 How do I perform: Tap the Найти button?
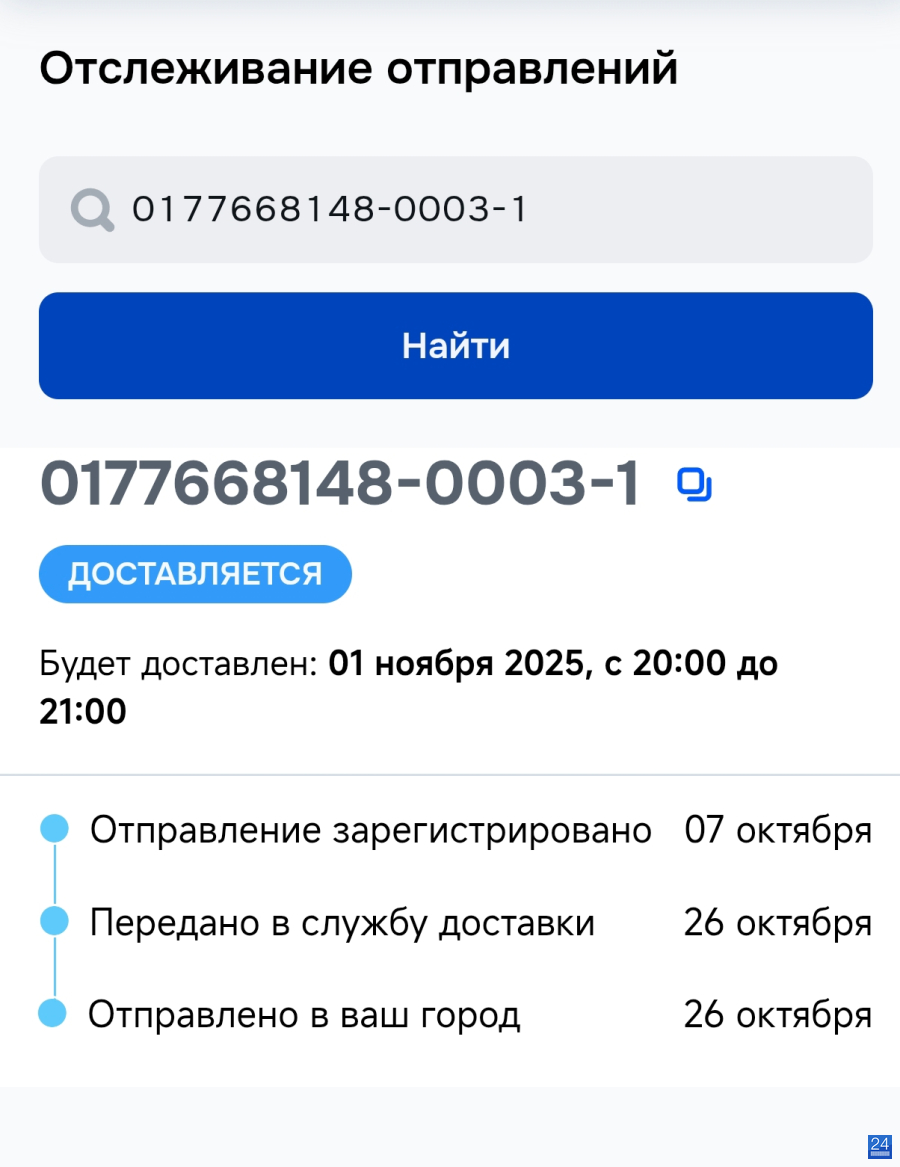tap(455, 346)
